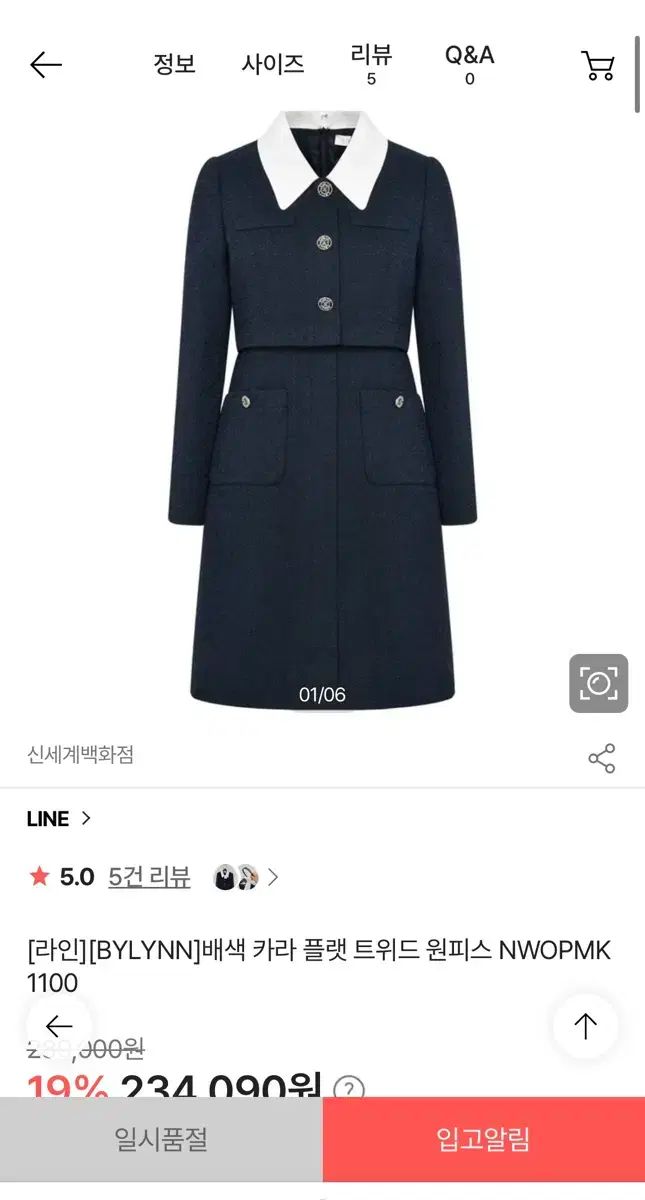This screenshot has width=645, height=1200.
Task: Tap the floating back arrow button
Action: tap(59, 1026)
